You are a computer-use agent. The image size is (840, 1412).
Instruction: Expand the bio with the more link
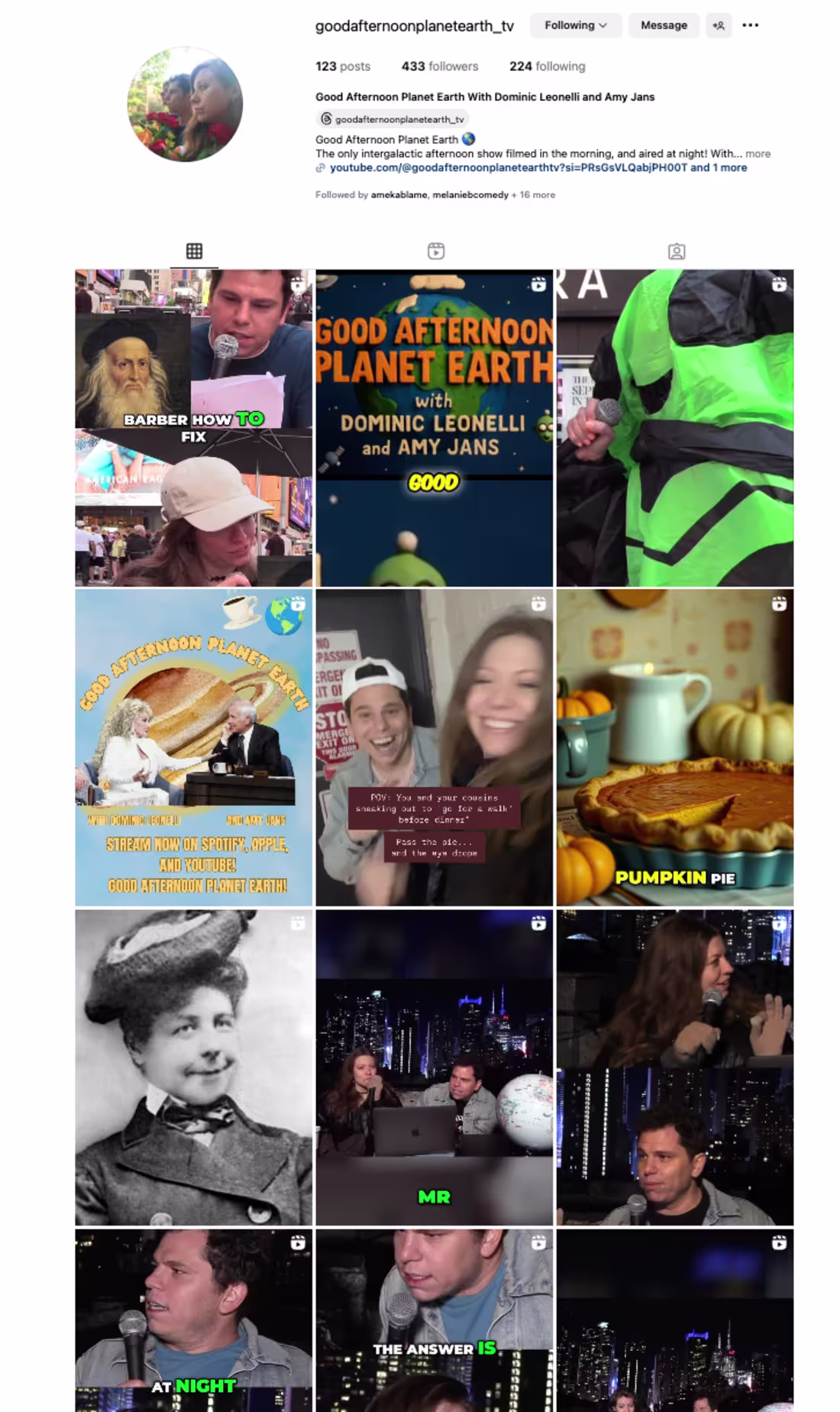point(759,154)
